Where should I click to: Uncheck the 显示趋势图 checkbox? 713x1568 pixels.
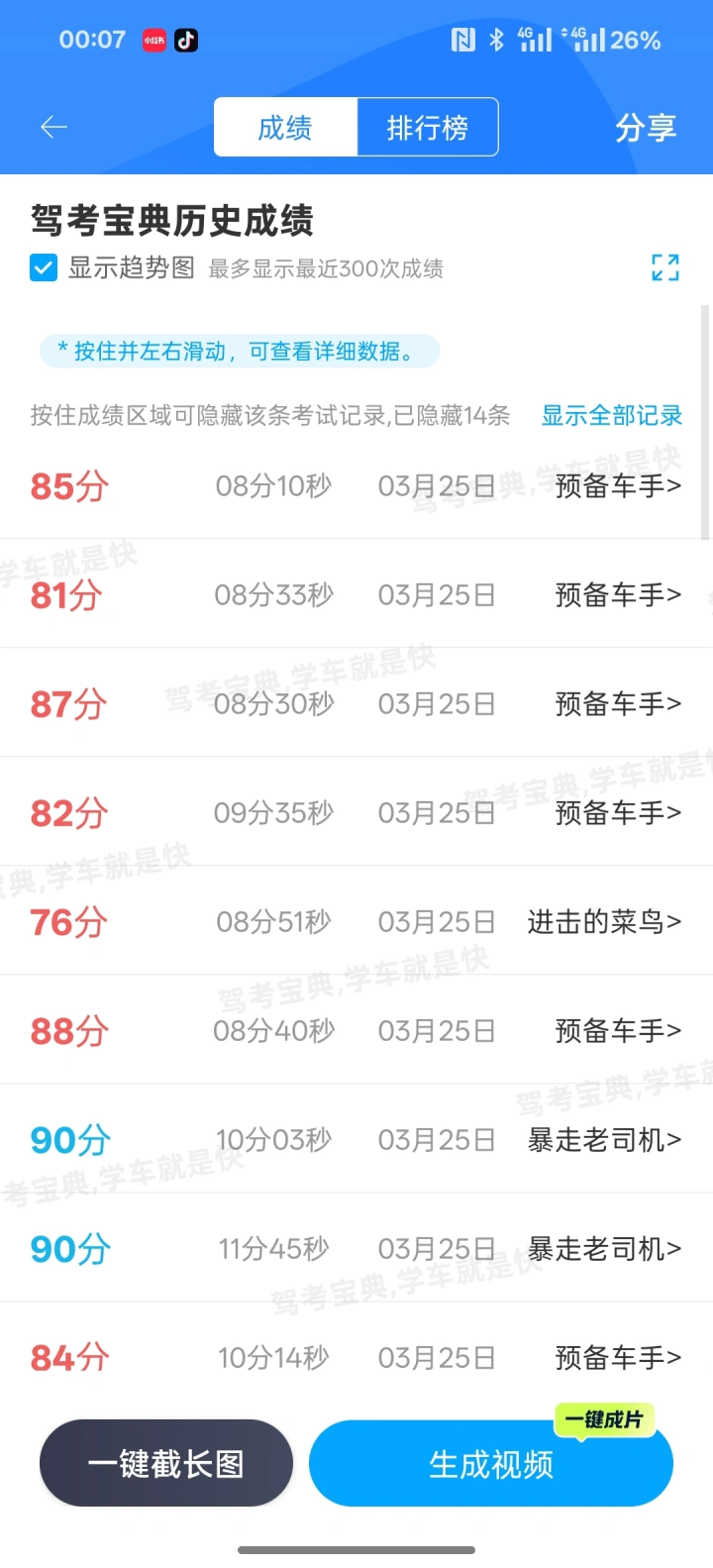click(x=44, y=268)
